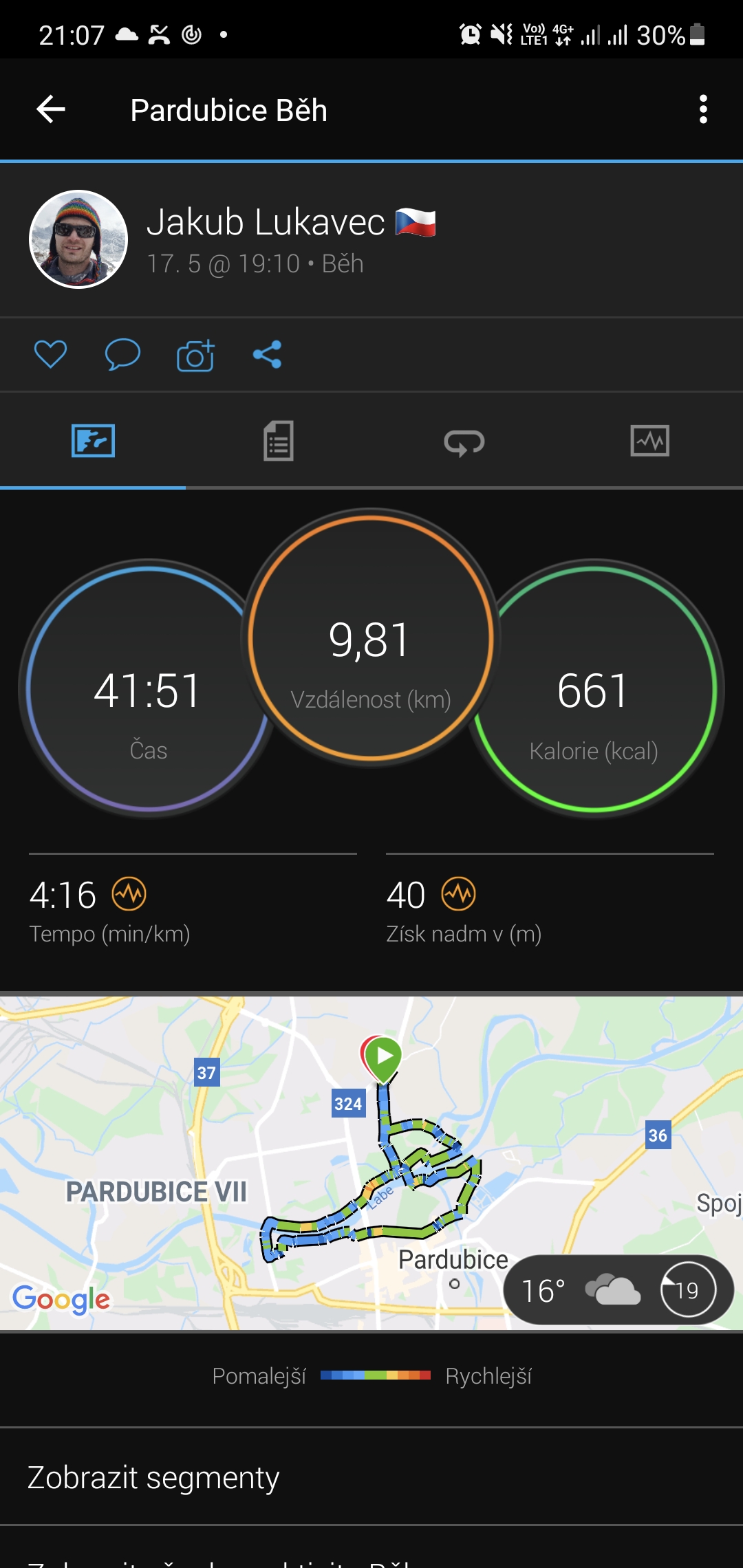Switch to the laps tab
This screenshot has height=1568, width=743.
pos(464,441)
